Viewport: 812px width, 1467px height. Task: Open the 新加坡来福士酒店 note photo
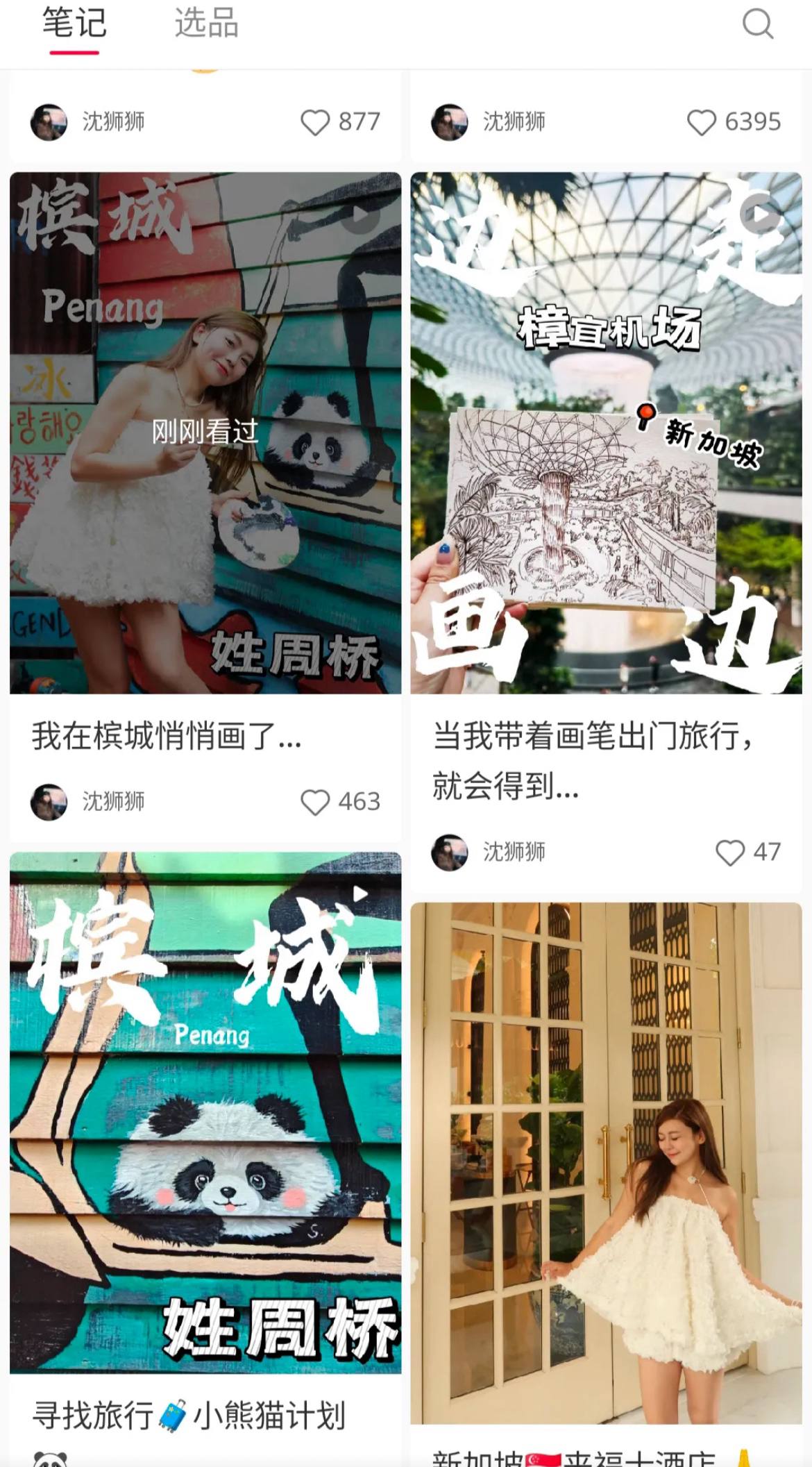click(x=606, y=1163)
